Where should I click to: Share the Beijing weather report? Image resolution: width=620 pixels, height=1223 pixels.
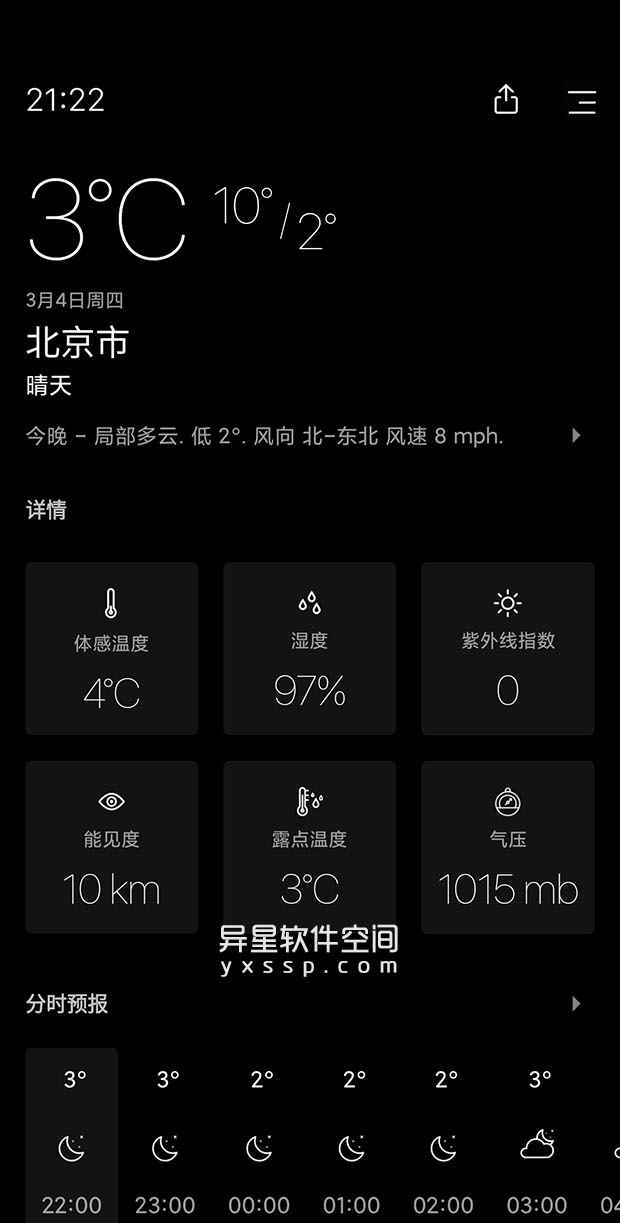pos(506,100)
